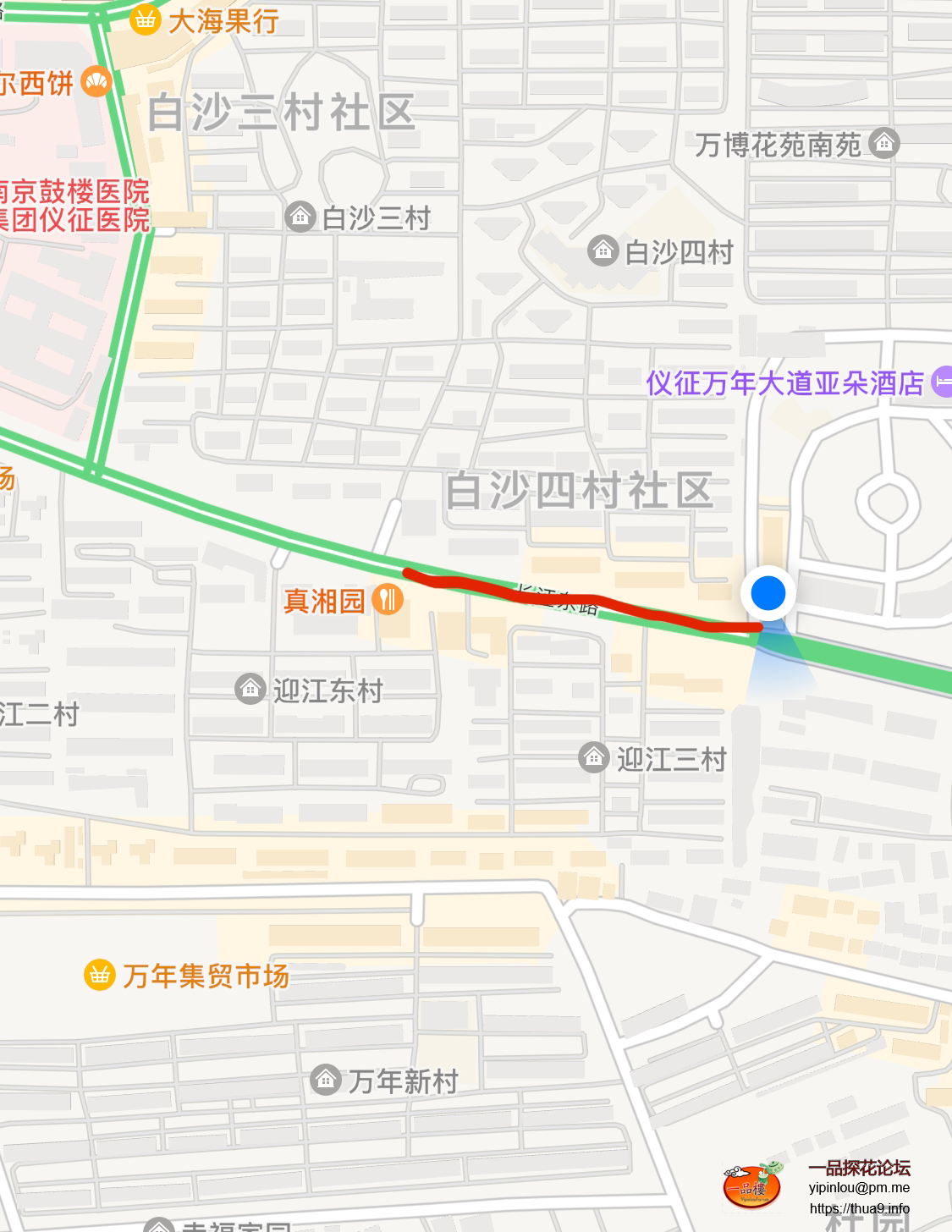Open the 仪征万年大道亚朵酒店 hotel marker
The image size is (952, 1232).
(942, 382)
